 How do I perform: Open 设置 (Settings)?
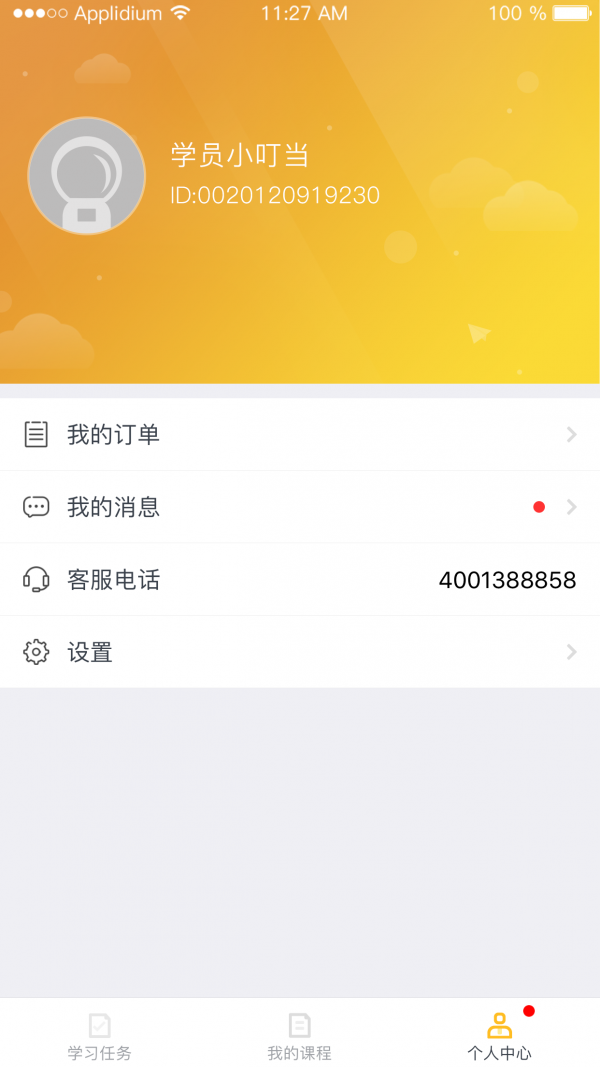[300, 652]
